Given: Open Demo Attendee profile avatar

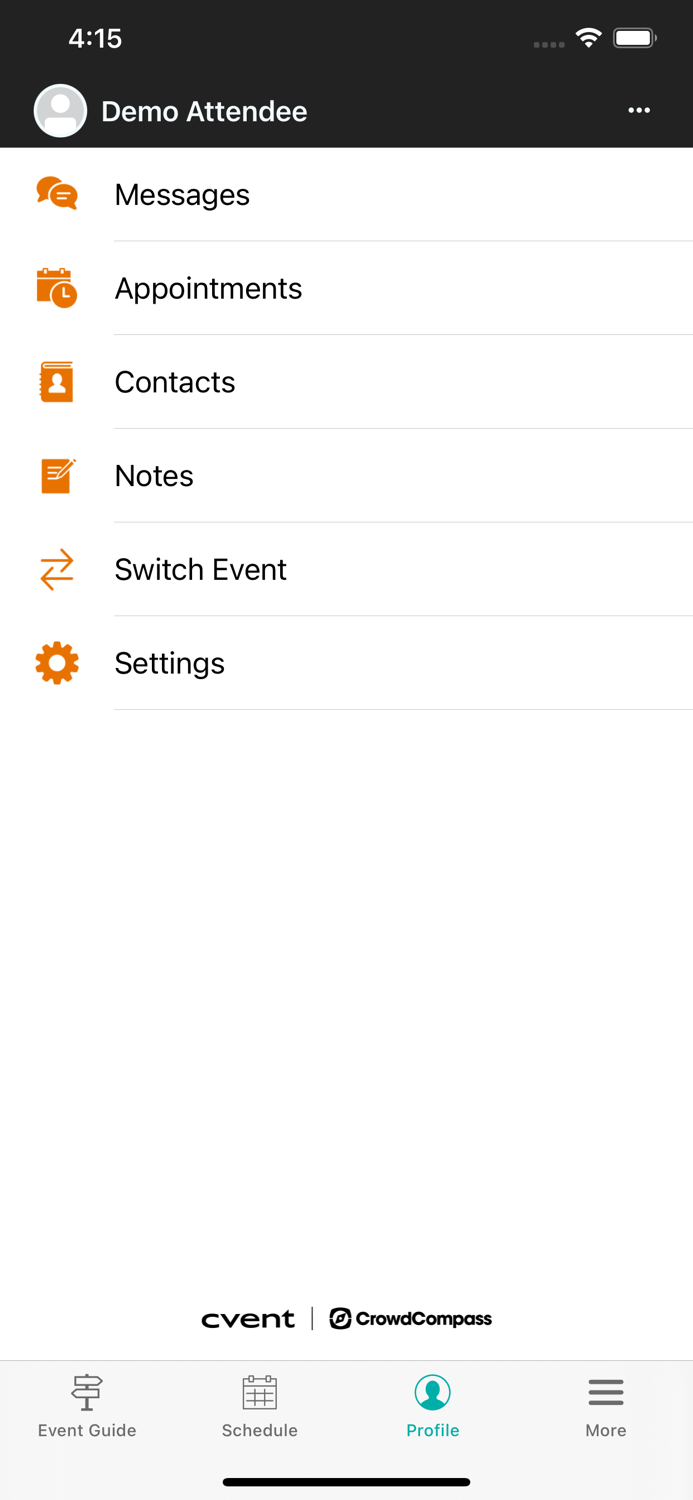Looking at the screenshot, I should coord(60,111).
